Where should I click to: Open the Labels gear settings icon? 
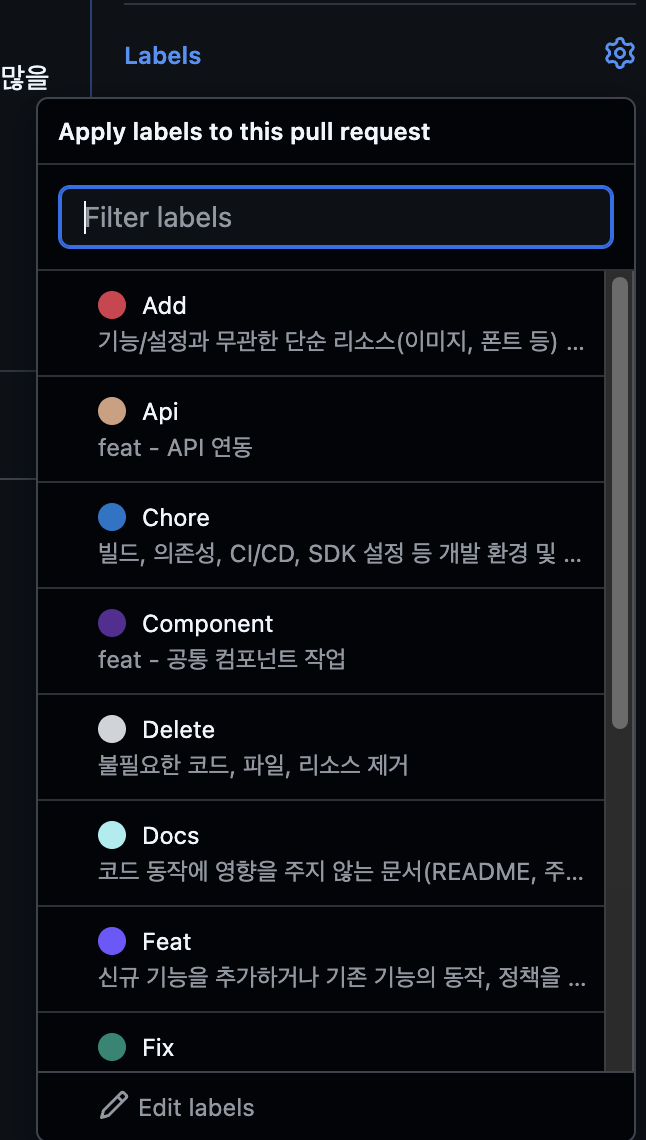[620, 54]
